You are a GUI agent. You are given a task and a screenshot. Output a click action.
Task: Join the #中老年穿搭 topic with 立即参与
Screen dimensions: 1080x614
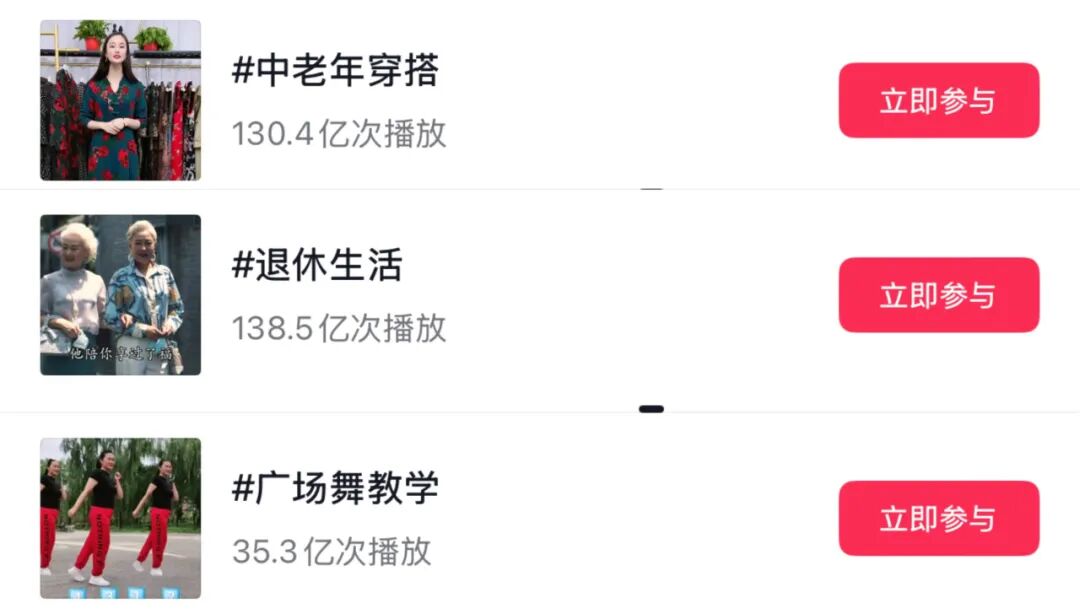point(938,101)
